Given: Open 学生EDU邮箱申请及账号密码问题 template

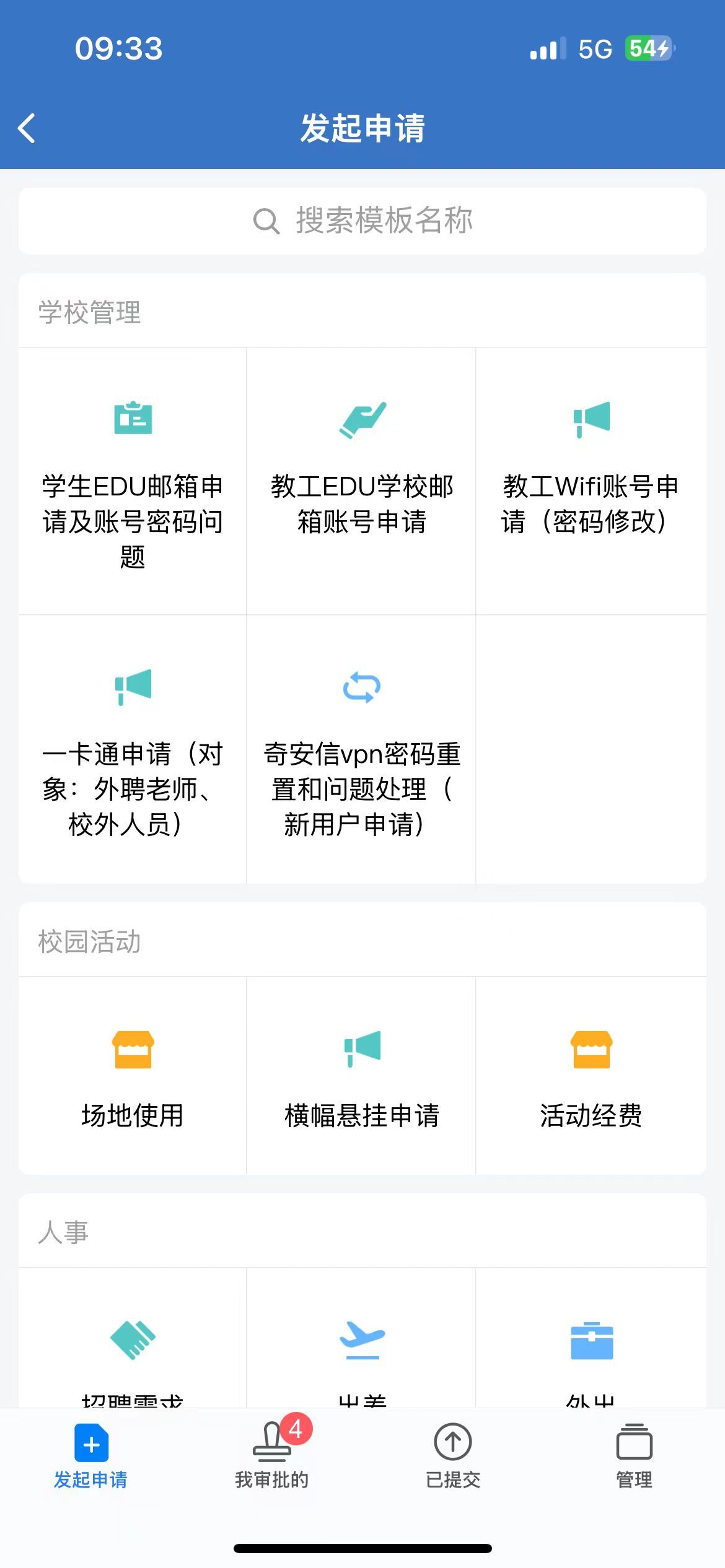Looking at the screenshot, I should (133, 481).
